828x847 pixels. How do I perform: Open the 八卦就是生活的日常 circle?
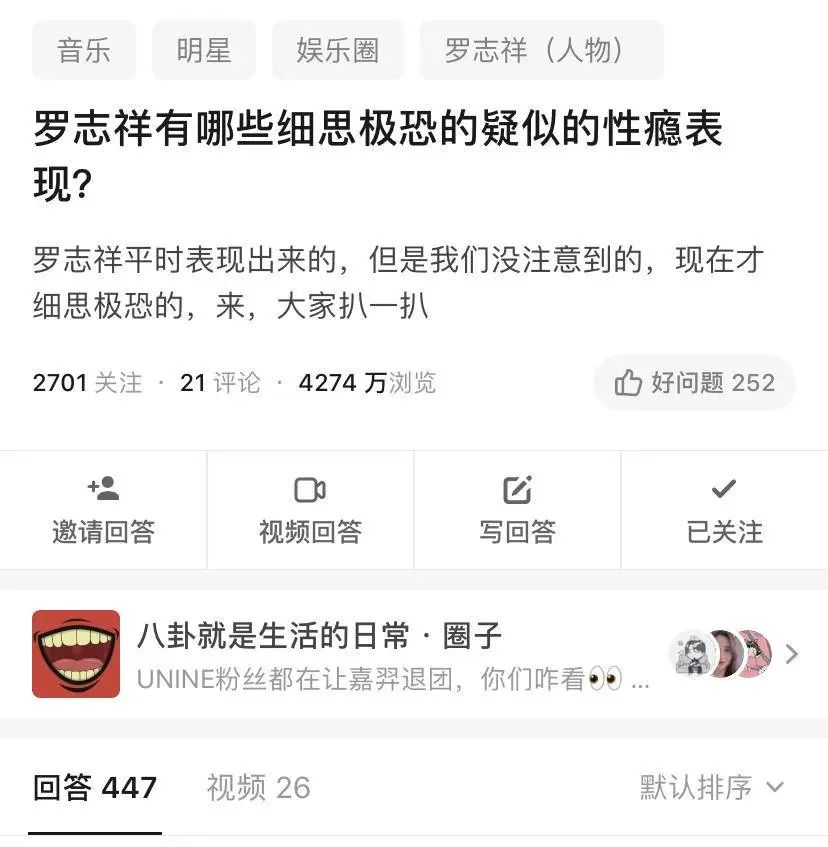pyautogui.click(x=400, y=654)
